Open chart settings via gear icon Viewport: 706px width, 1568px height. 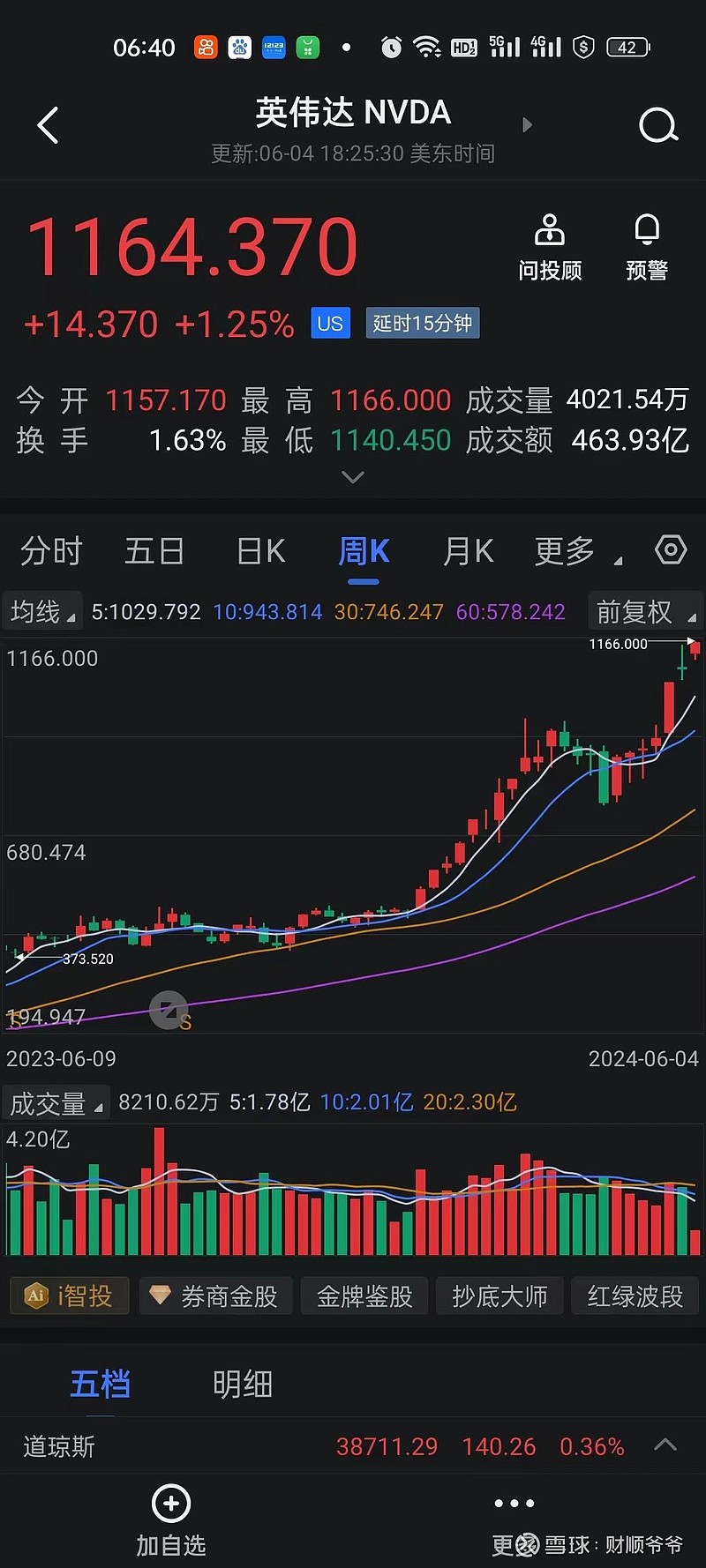coord(669,549)
